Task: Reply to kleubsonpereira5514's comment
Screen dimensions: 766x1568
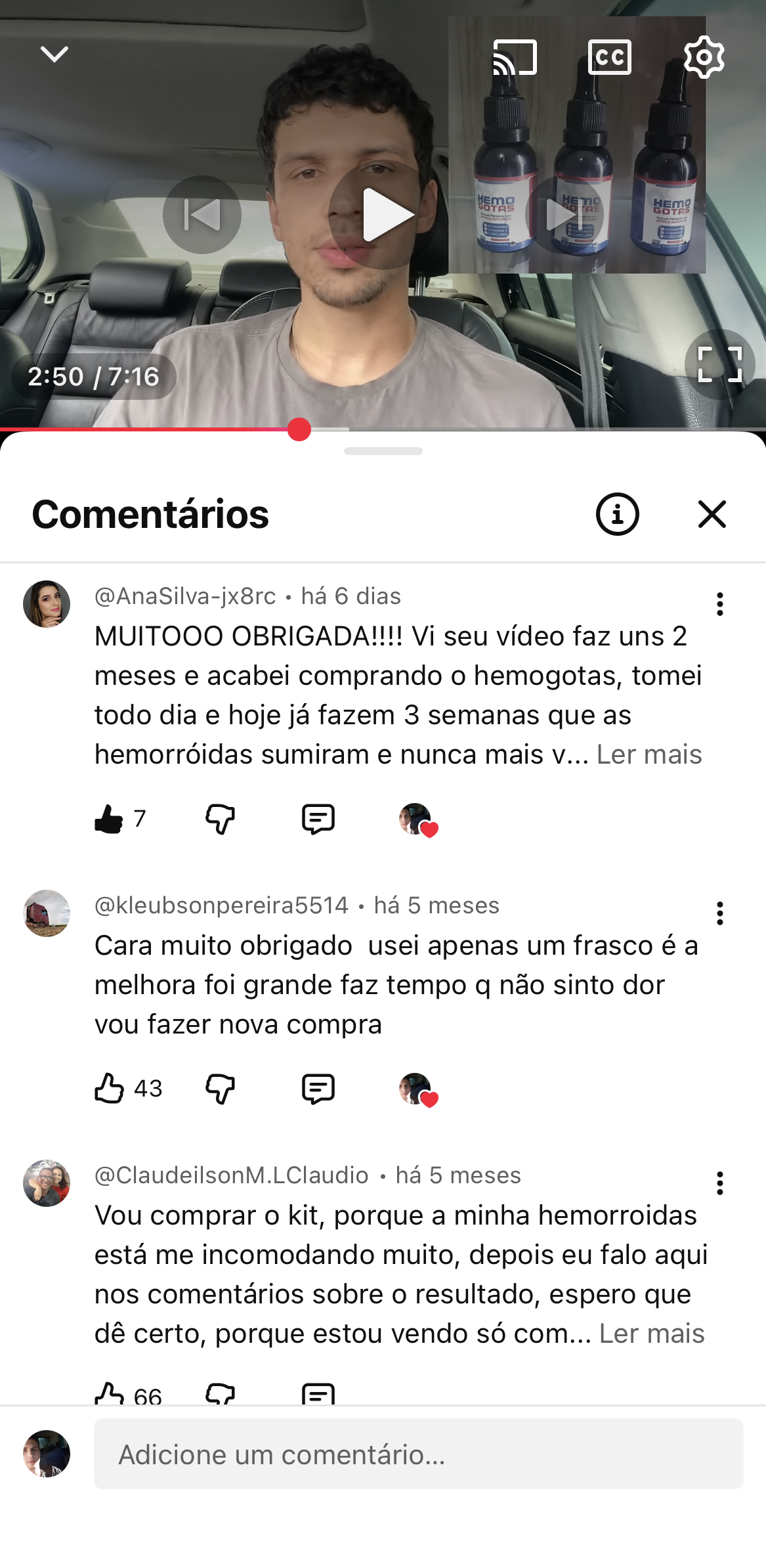Action: 318,1089
